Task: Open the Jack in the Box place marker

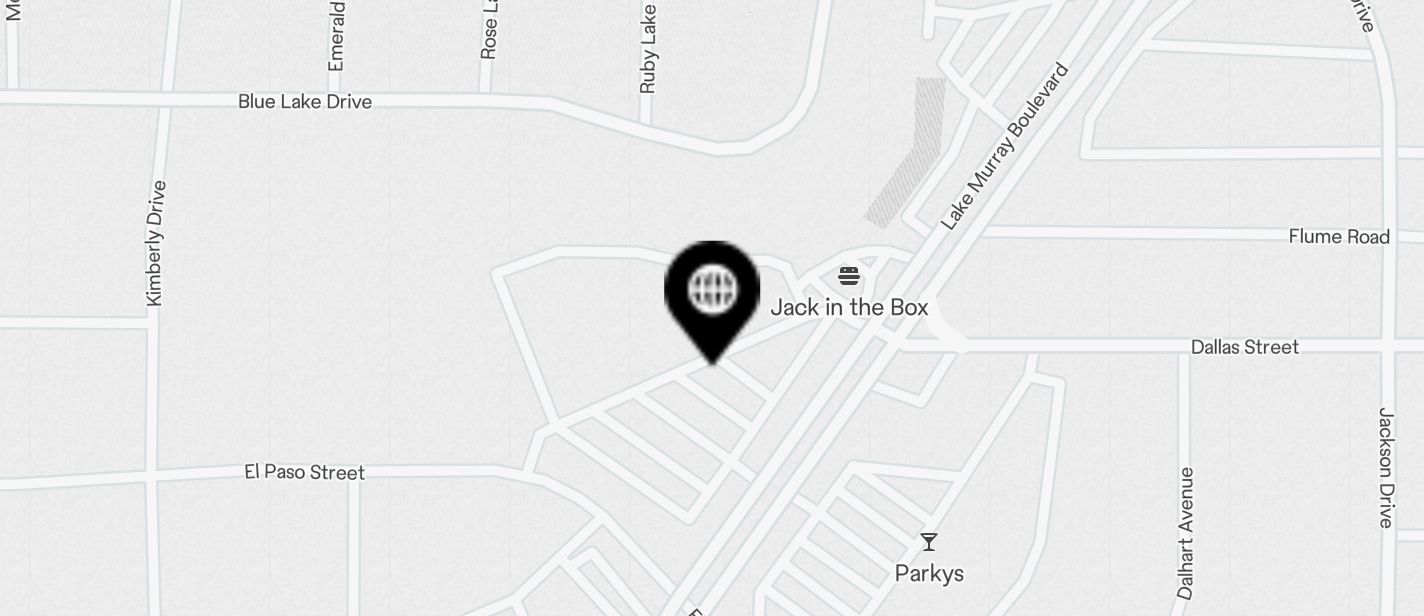Action: coord(848,277)
